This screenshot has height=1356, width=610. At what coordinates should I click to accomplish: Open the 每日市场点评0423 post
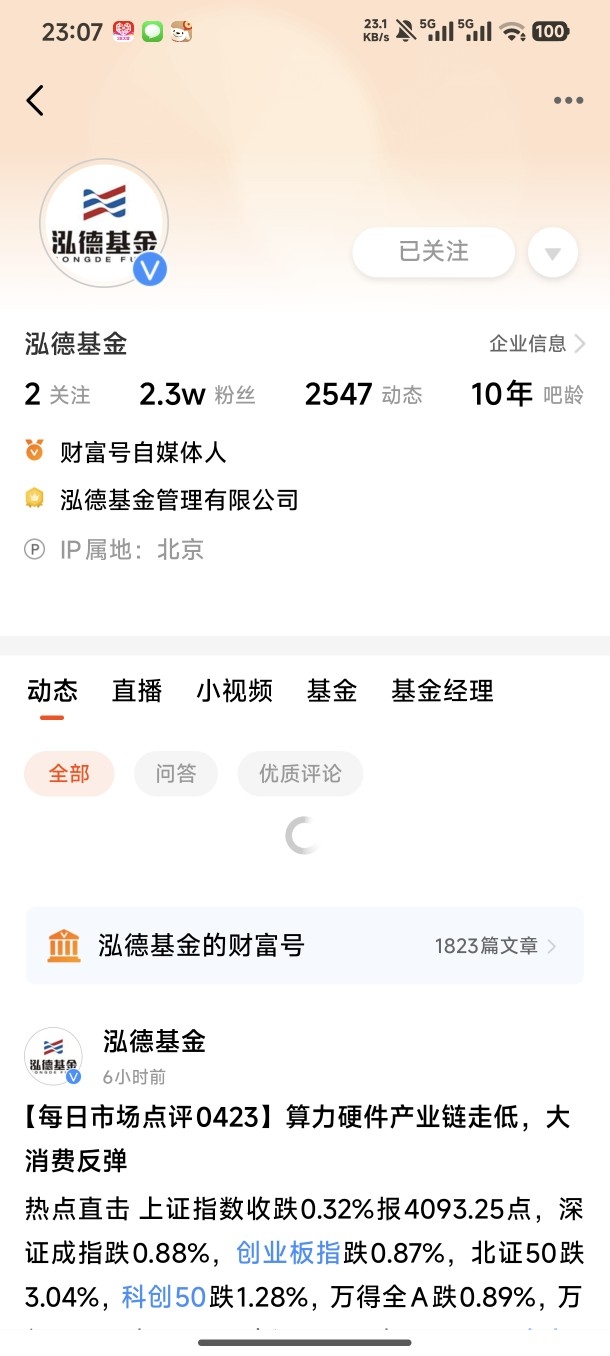pyautogui.click(x=298, y=1138)
